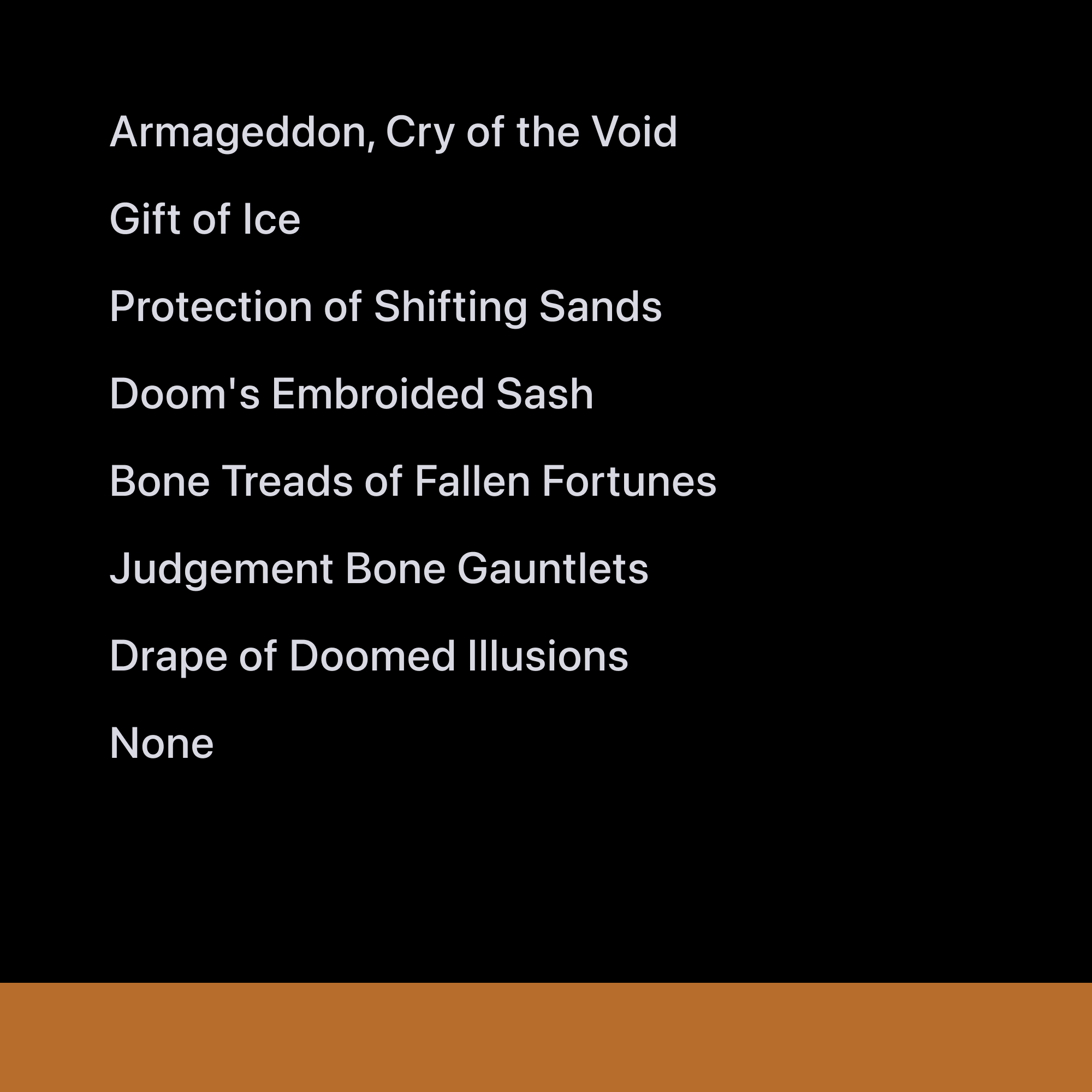Select Doom's Embroided Sash
Screen dimensions: 1092x1092
point(351,394)
